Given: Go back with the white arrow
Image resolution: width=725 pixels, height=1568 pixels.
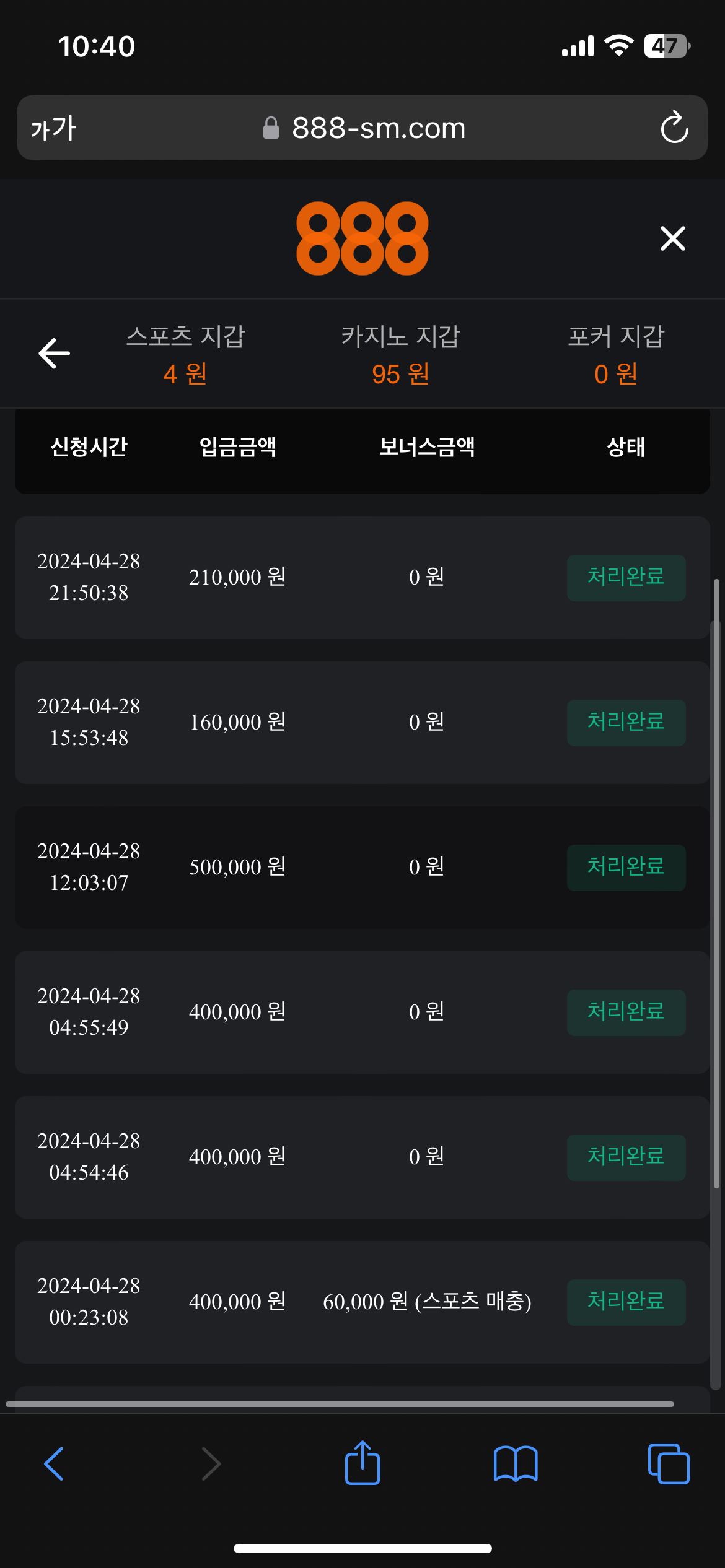Looking at the screenshot, I should 55,354.
